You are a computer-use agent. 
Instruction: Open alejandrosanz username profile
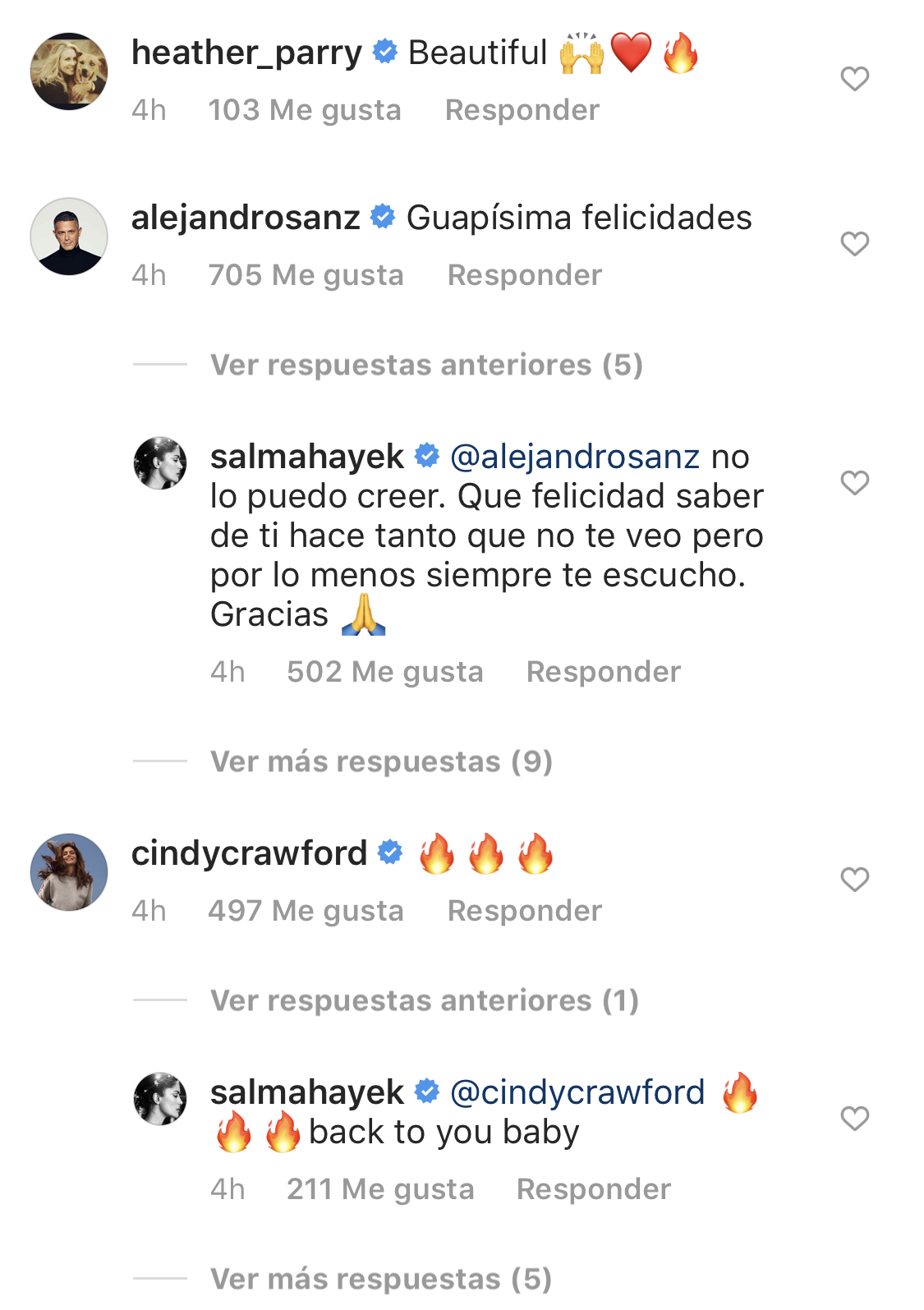(246, 218)
